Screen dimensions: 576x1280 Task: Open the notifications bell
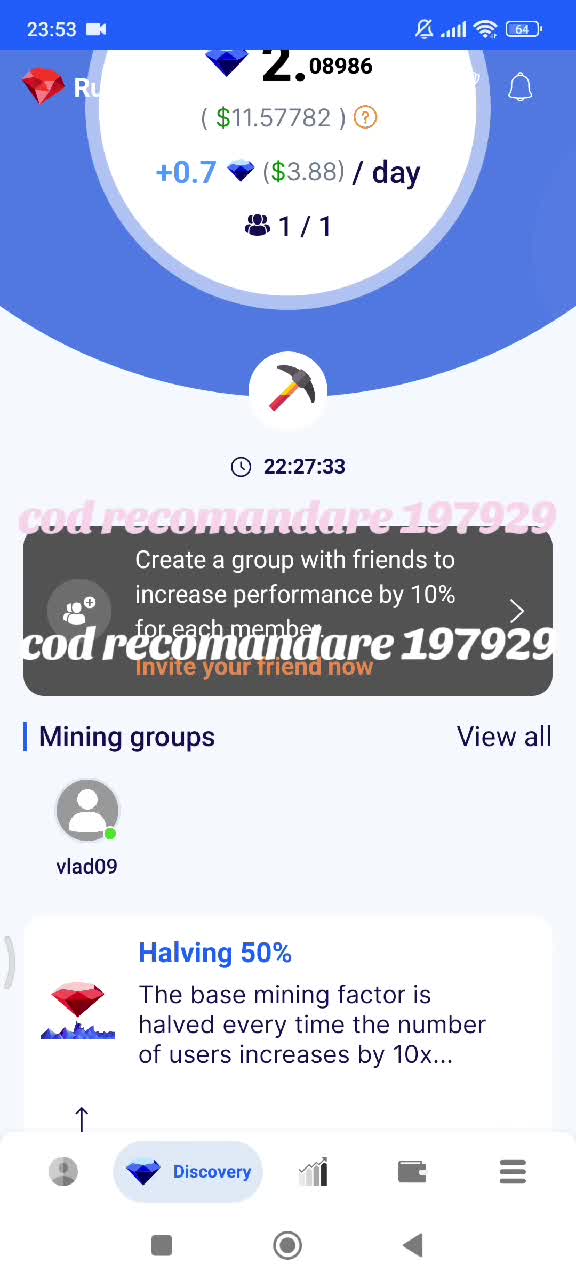click(520, 87)
